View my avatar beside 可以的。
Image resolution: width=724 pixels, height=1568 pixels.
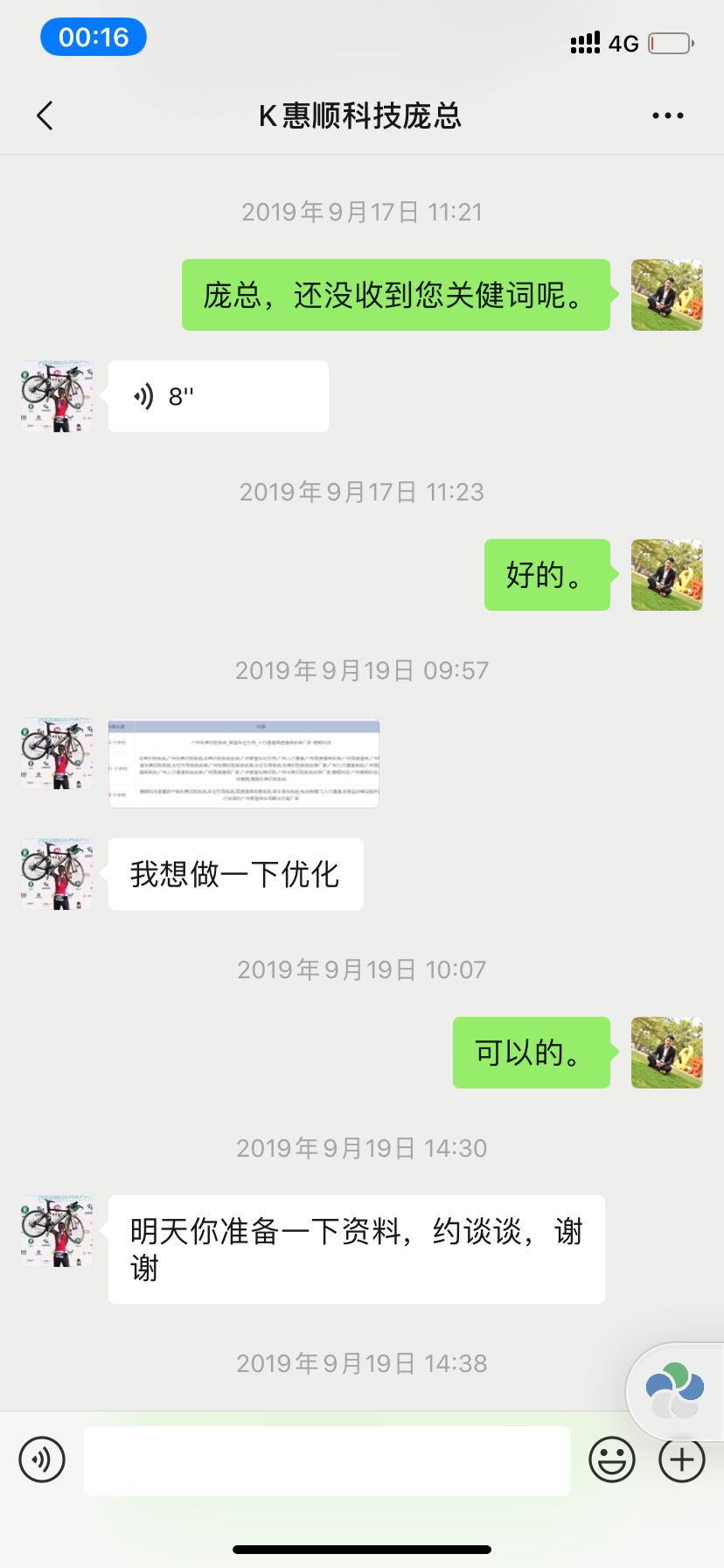(666, 1053)
